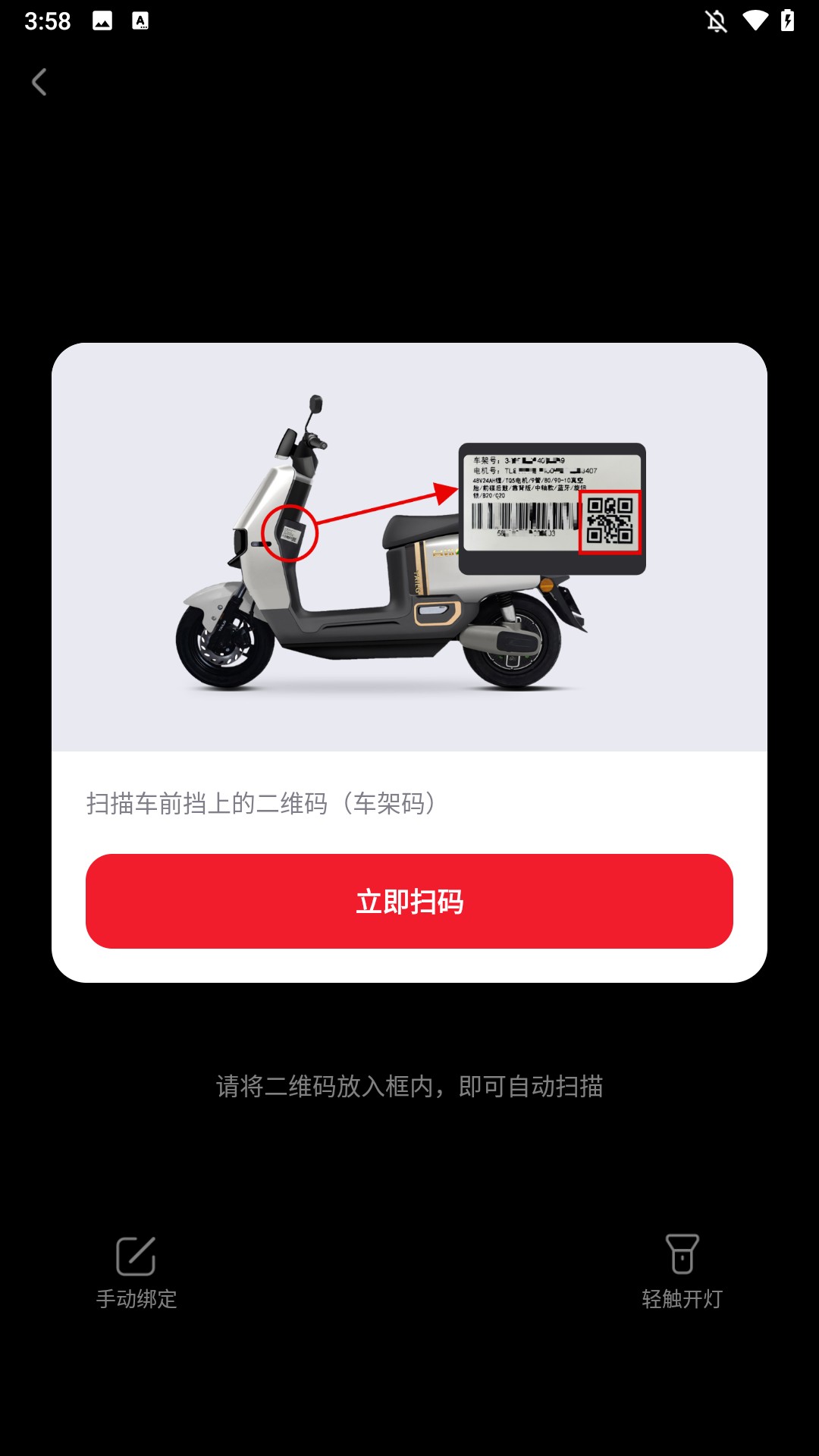Tap the second notification icon in status bar

tap(139, 20)
